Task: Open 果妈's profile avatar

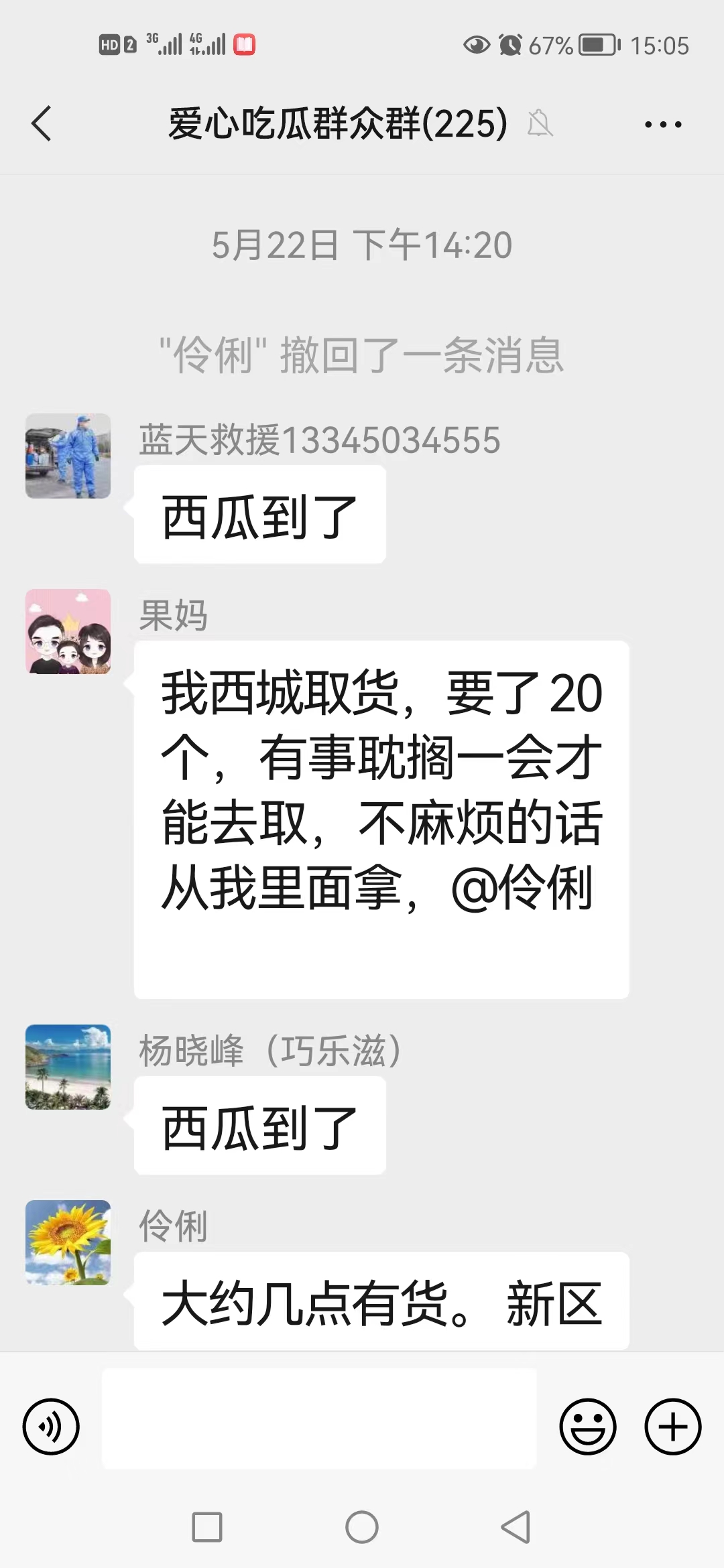Action: tap(68, 631)
